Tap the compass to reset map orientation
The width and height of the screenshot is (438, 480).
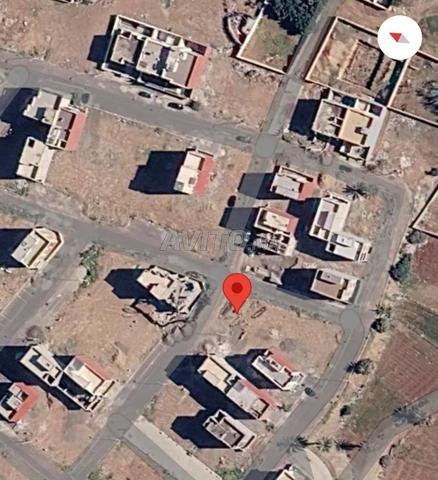point(400,38)
